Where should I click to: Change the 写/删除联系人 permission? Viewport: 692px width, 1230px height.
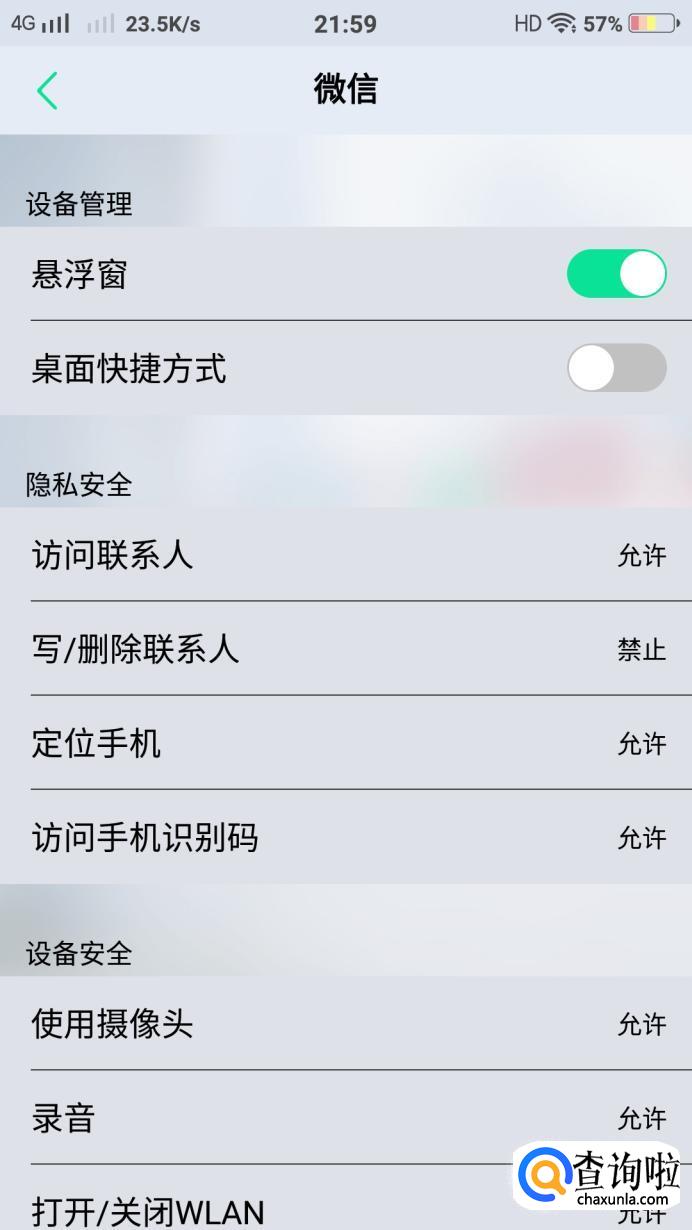point(346,649)
